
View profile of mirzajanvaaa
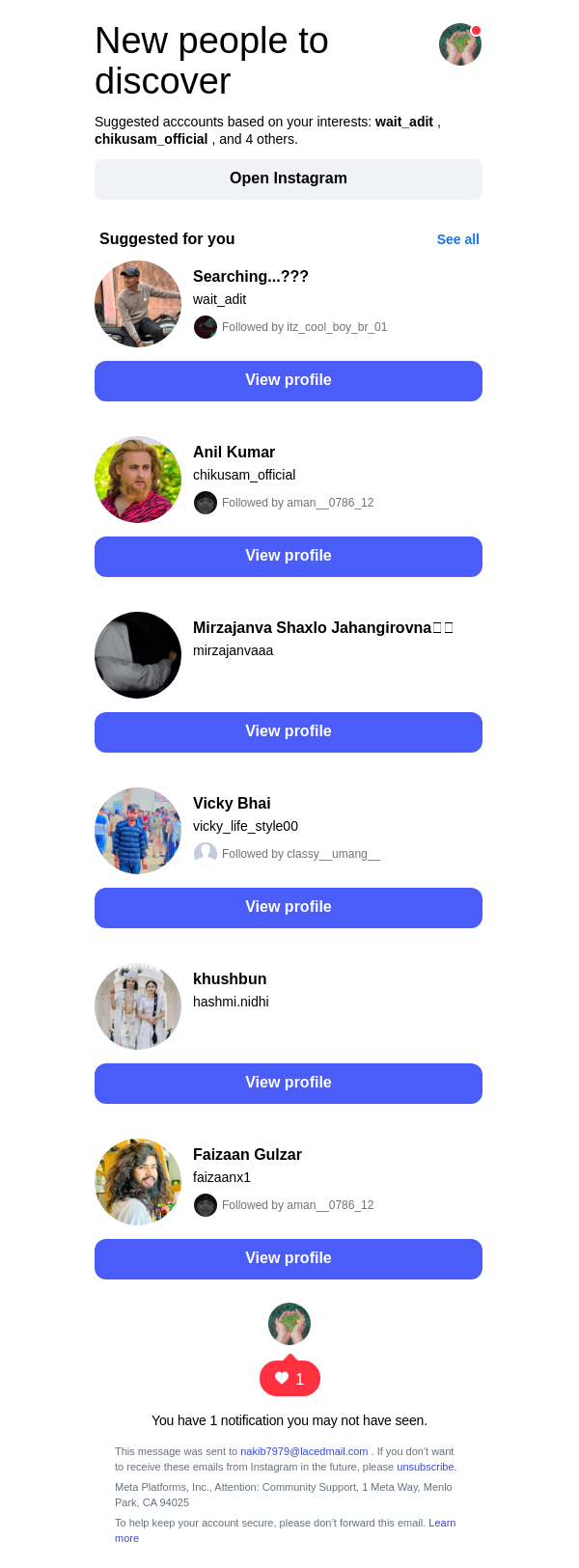[289, 731]
